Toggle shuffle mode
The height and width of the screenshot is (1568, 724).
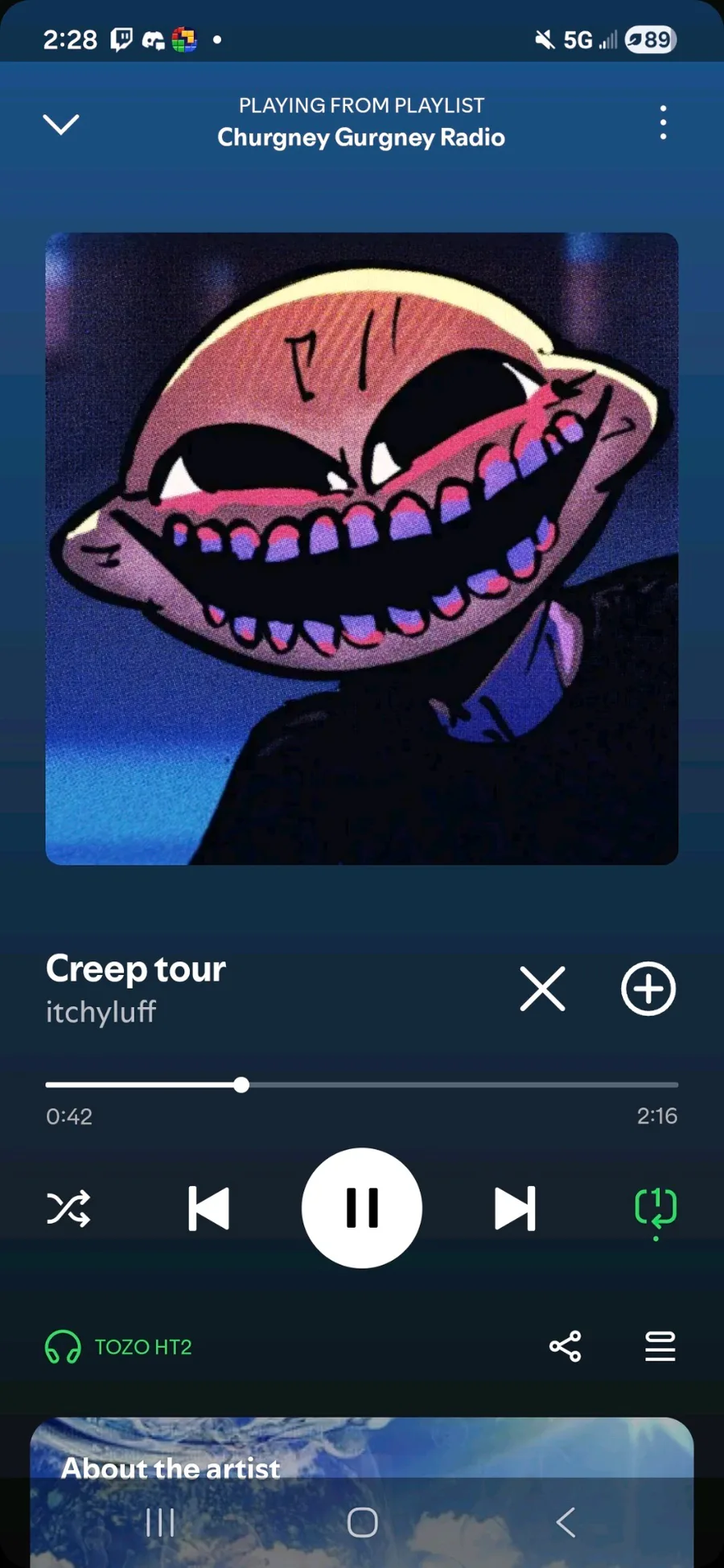click(68, 1208)
